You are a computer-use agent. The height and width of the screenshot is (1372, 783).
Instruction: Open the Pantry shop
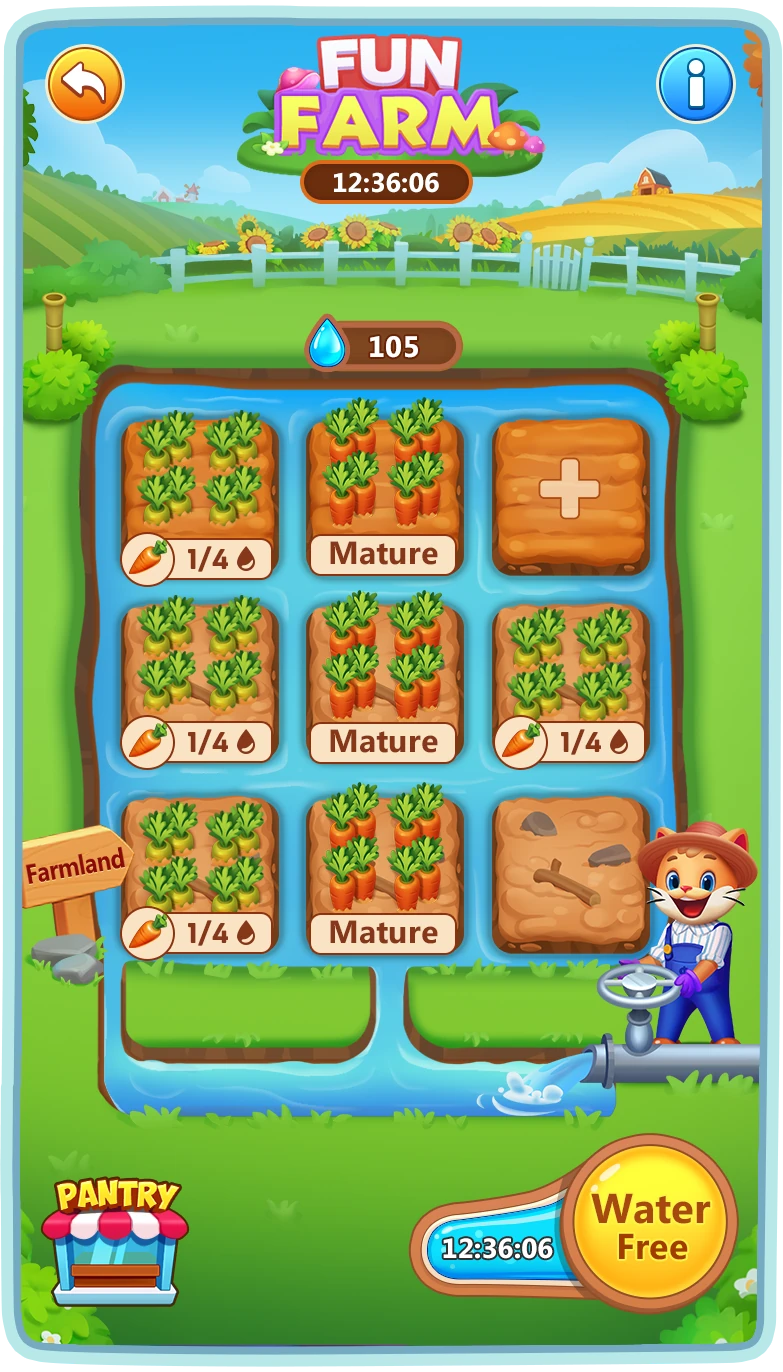(x=116, y=1241)
